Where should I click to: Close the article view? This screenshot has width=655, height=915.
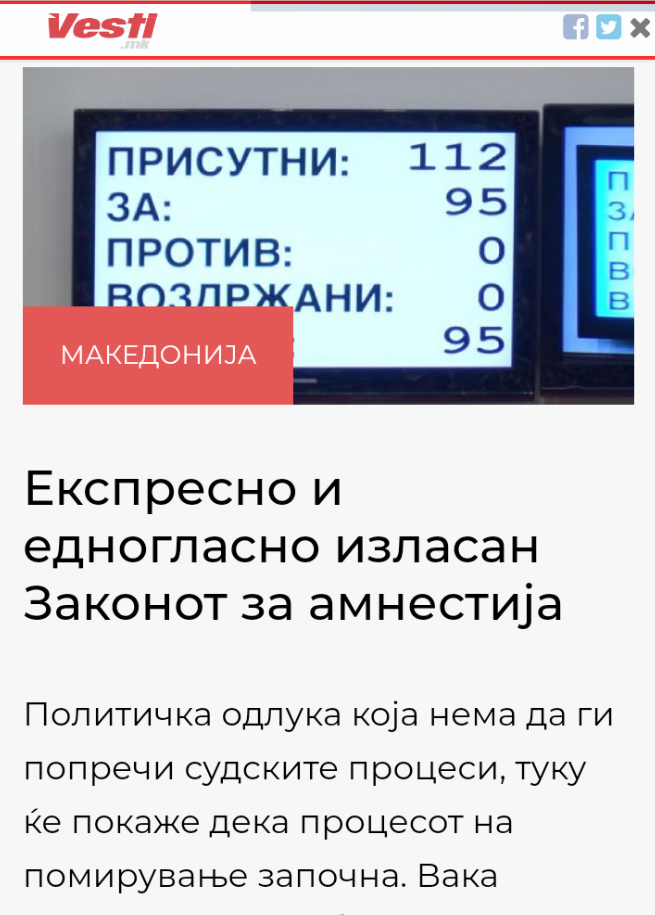tap(640, 28)
